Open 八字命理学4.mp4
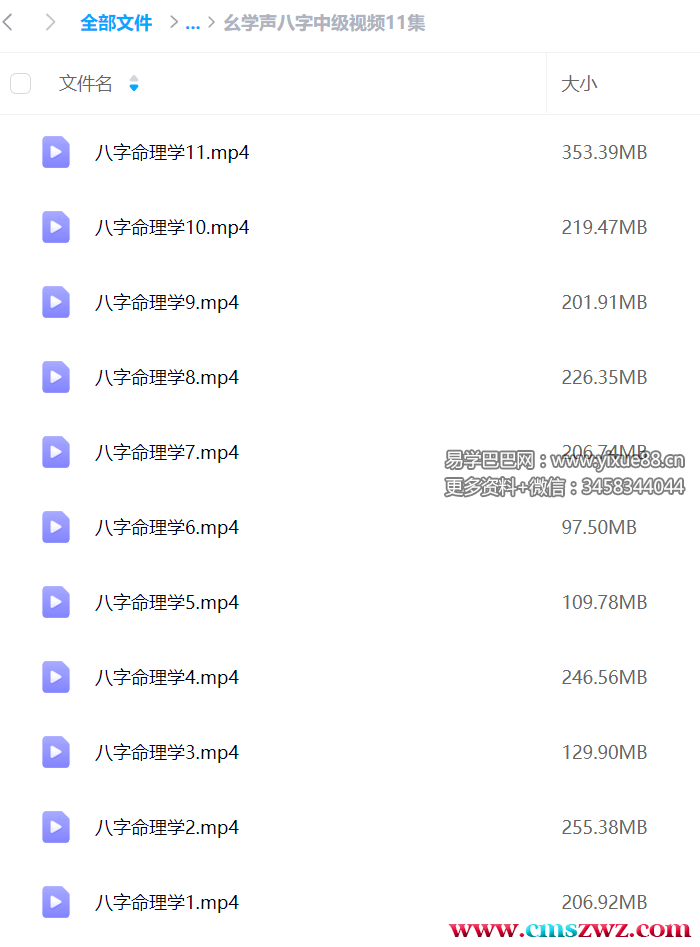Image resolution: width=700 pixels, height=947 pixels. (167, 678)
